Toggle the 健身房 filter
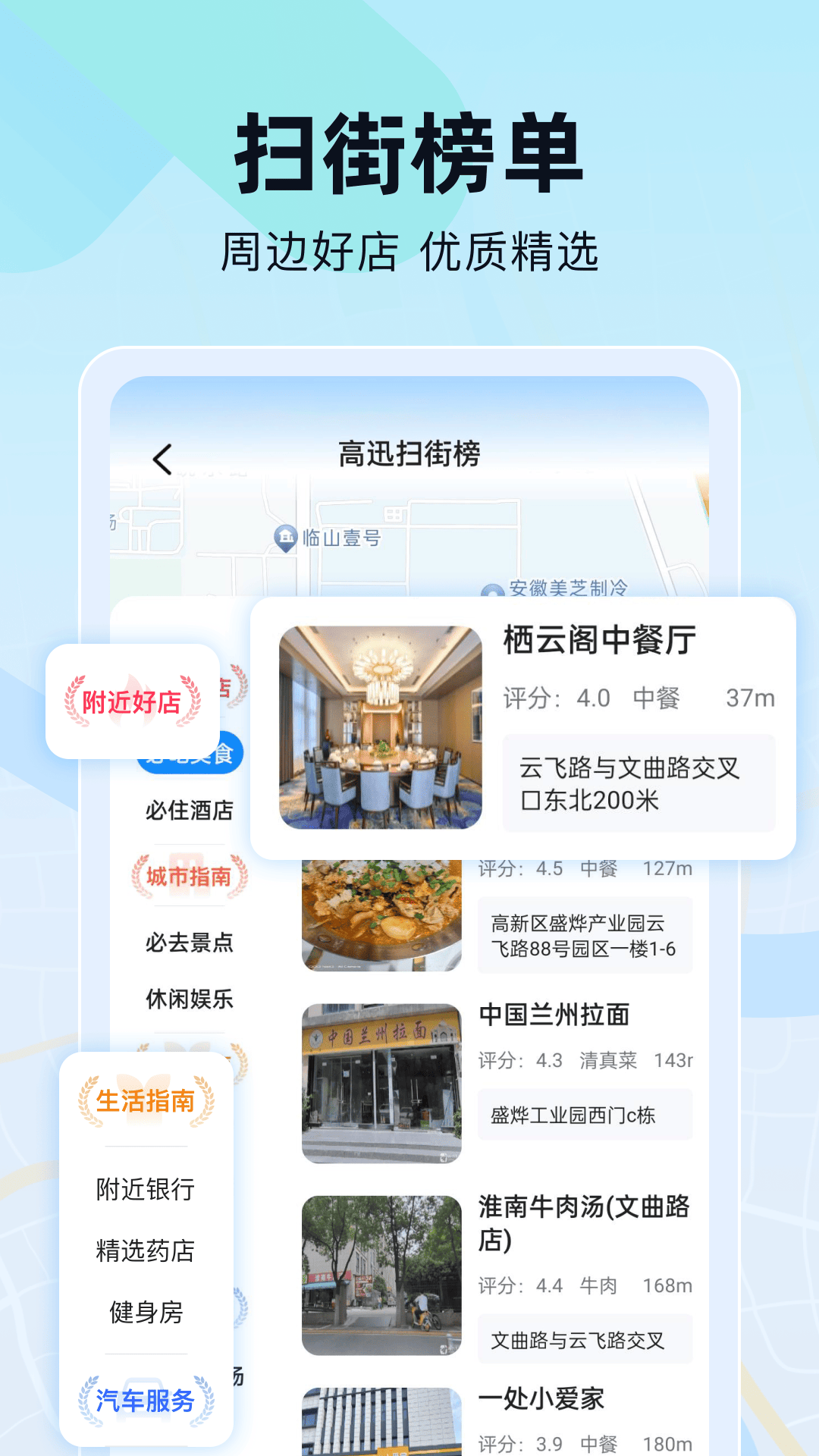Image resolution: width=819 pixels, height=1456 pixels. [145, 1310]
